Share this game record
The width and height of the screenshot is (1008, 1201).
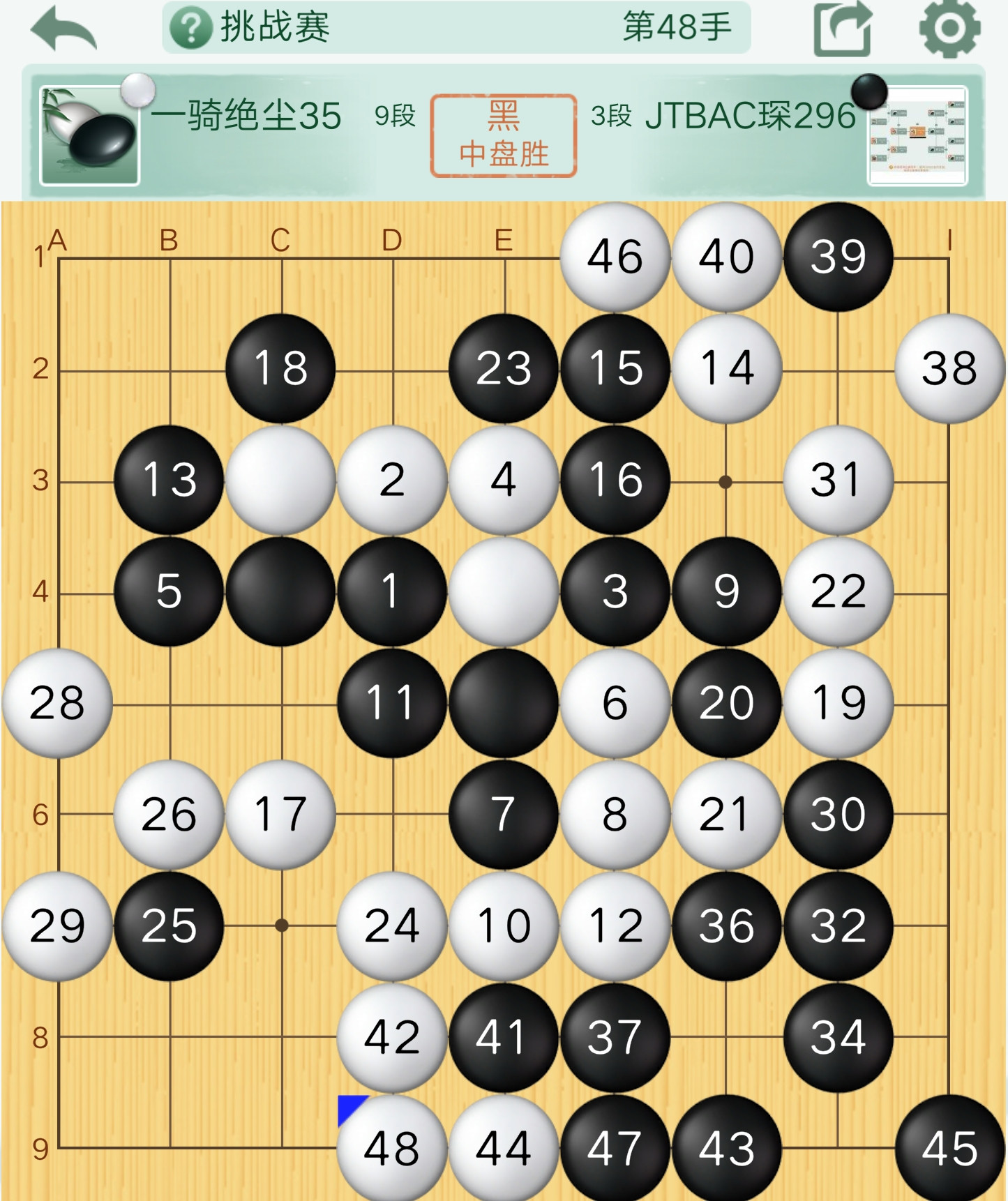[843, 29]
